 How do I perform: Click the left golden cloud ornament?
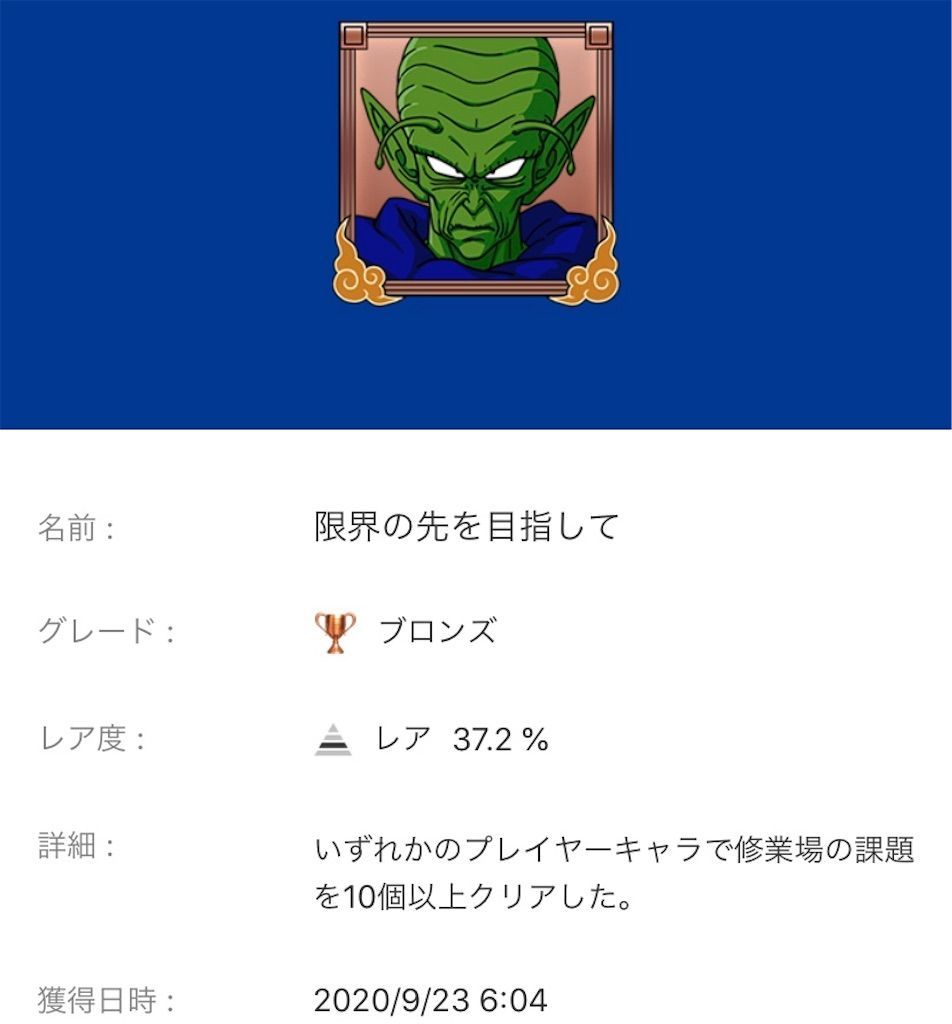362,268
